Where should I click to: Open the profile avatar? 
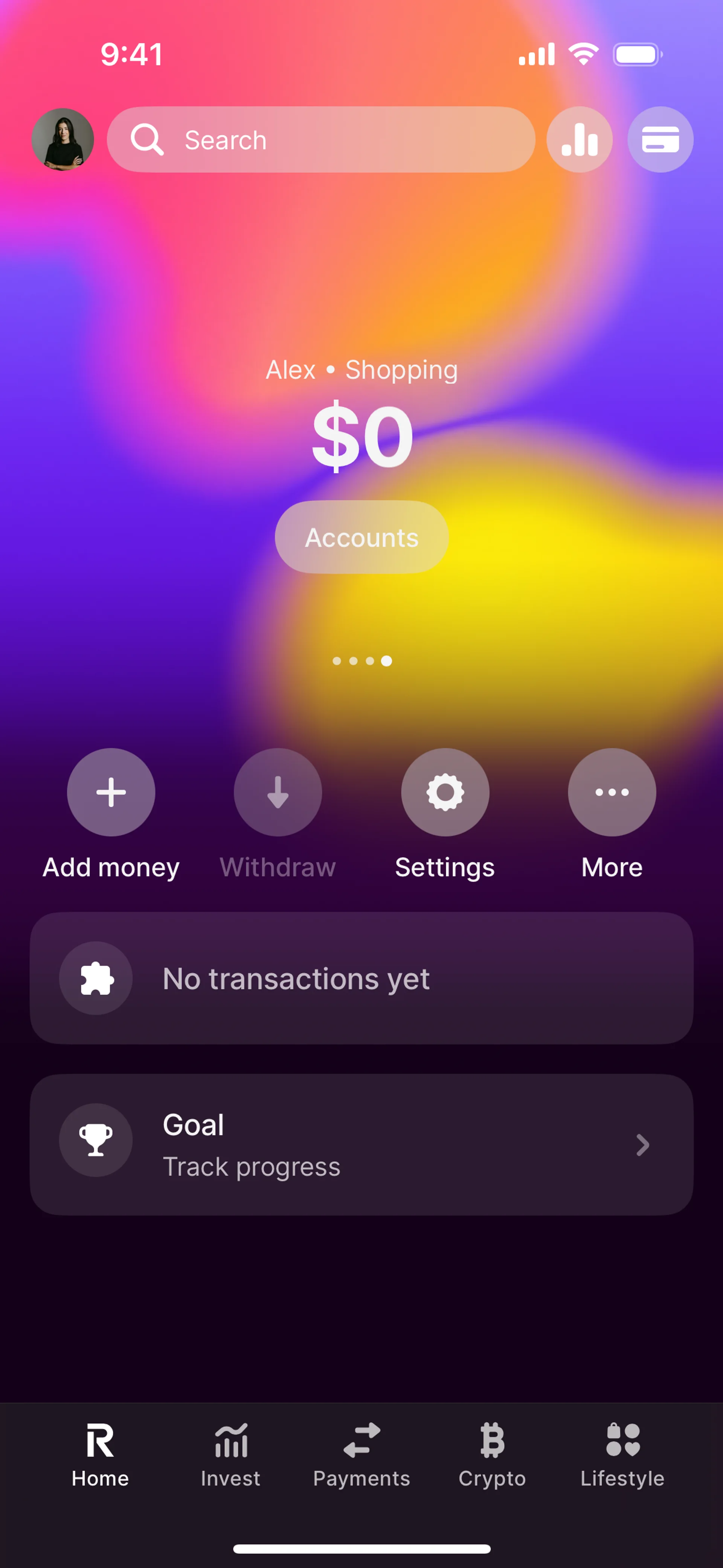63,139
